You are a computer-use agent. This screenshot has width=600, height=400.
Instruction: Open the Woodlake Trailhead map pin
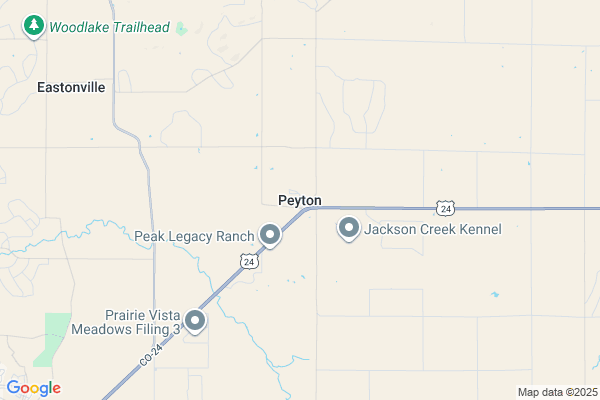point(34,25)
